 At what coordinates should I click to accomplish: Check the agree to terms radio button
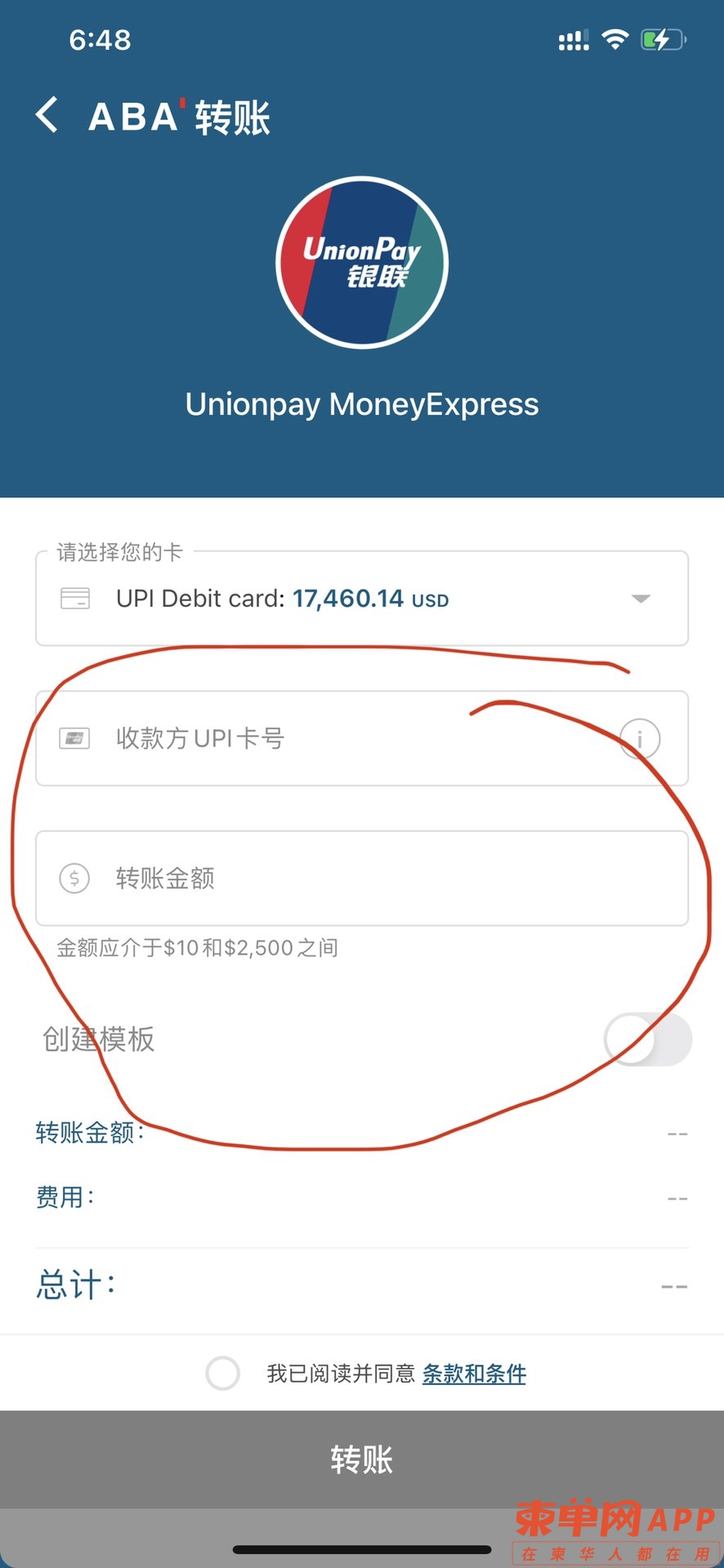[x=222, y=1373]
